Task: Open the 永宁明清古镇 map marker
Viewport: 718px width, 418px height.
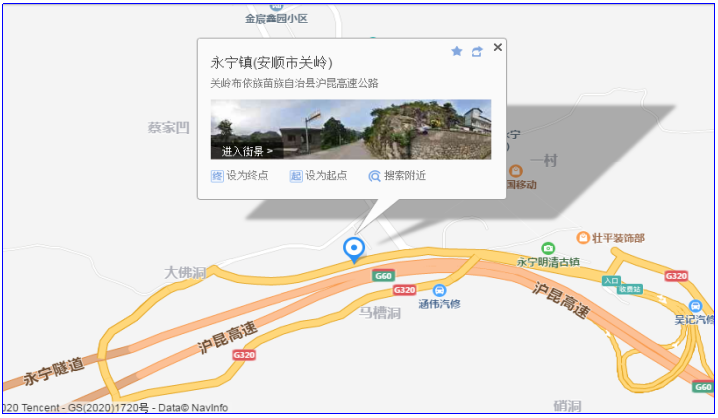Action: point(547,248)
